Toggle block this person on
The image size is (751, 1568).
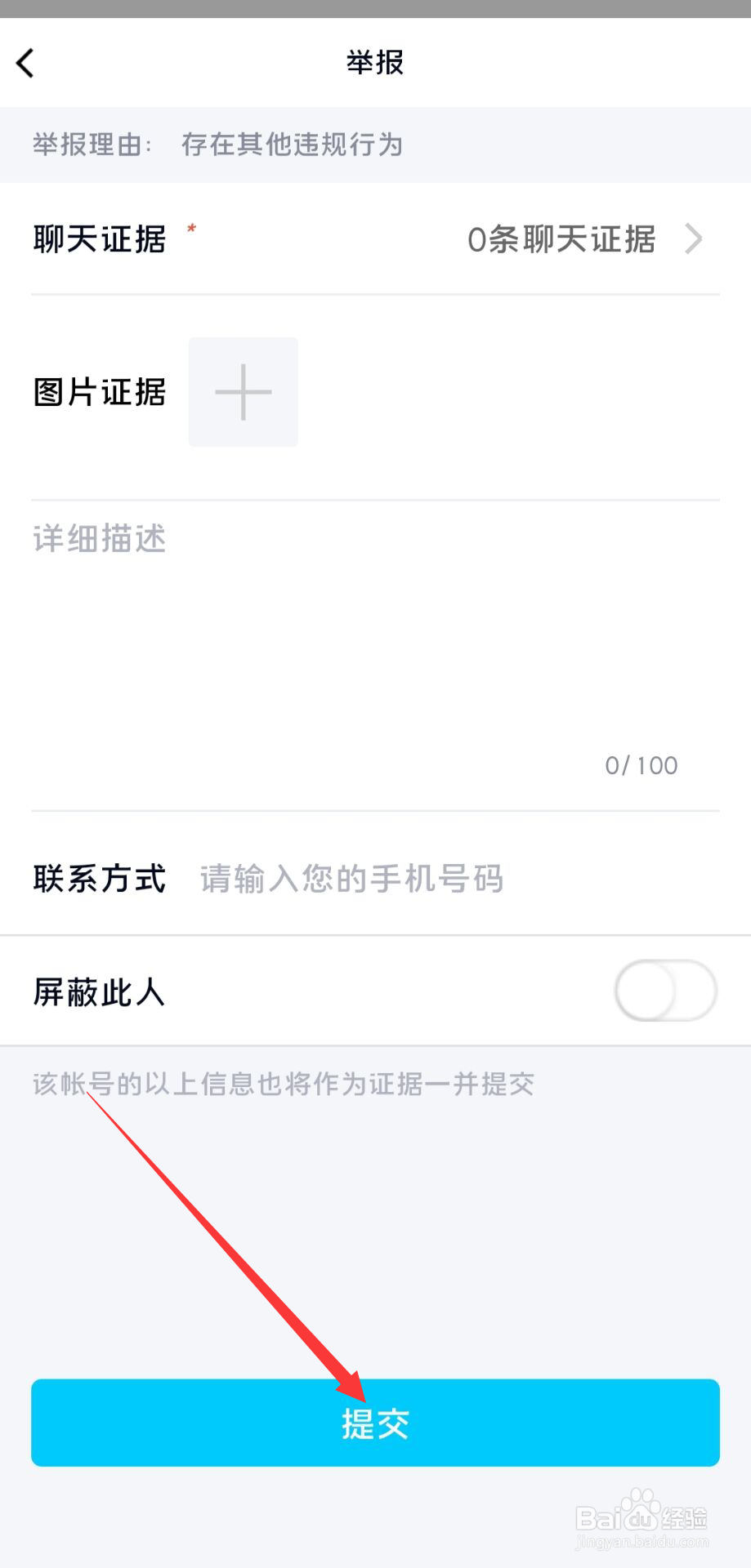(x=664, y=991)
